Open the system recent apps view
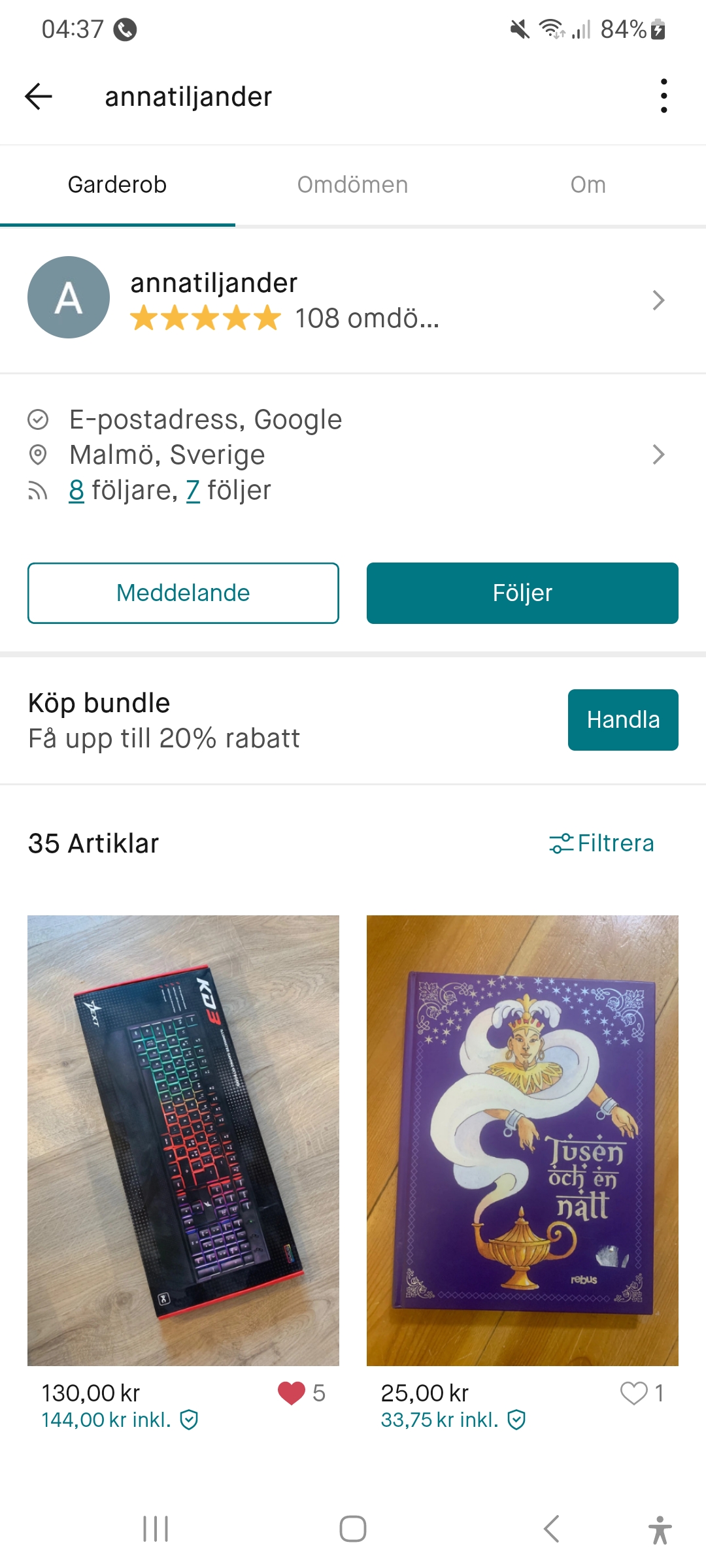Screen dimensions: 706x1568 tap(156, 1529)
